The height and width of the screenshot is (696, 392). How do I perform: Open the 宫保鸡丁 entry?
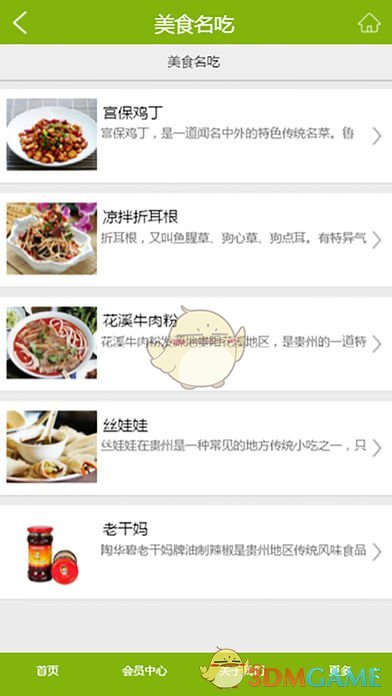point(196,135)
